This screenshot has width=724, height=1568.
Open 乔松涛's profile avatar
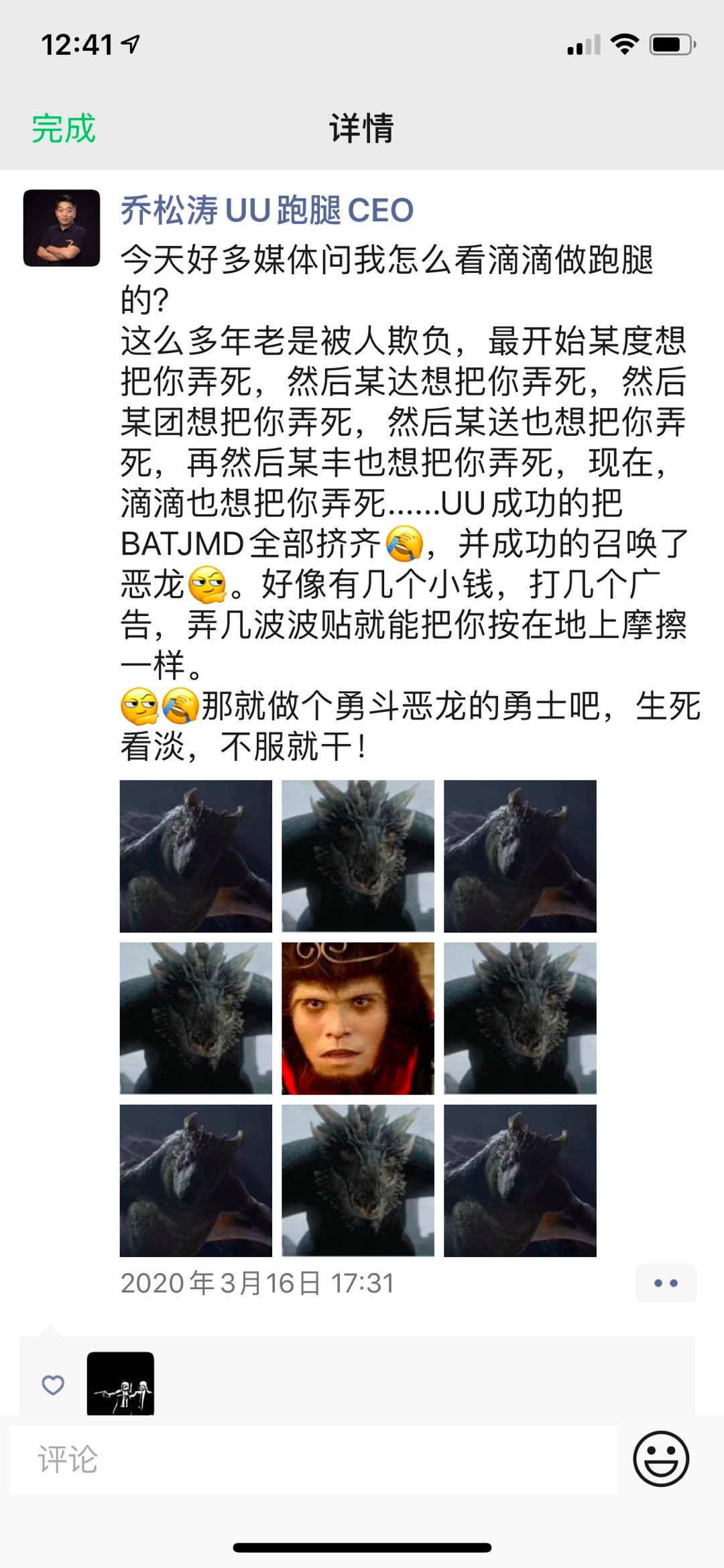pyautogui.click(x=62, y=228)
